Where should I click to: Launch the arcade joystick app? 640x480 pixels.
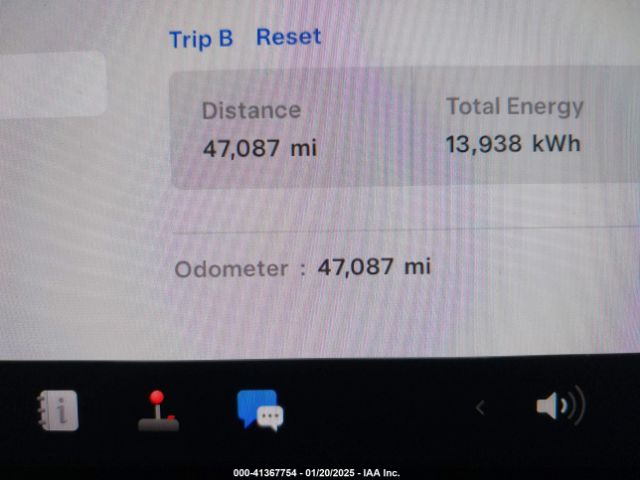tap(158, 410)
